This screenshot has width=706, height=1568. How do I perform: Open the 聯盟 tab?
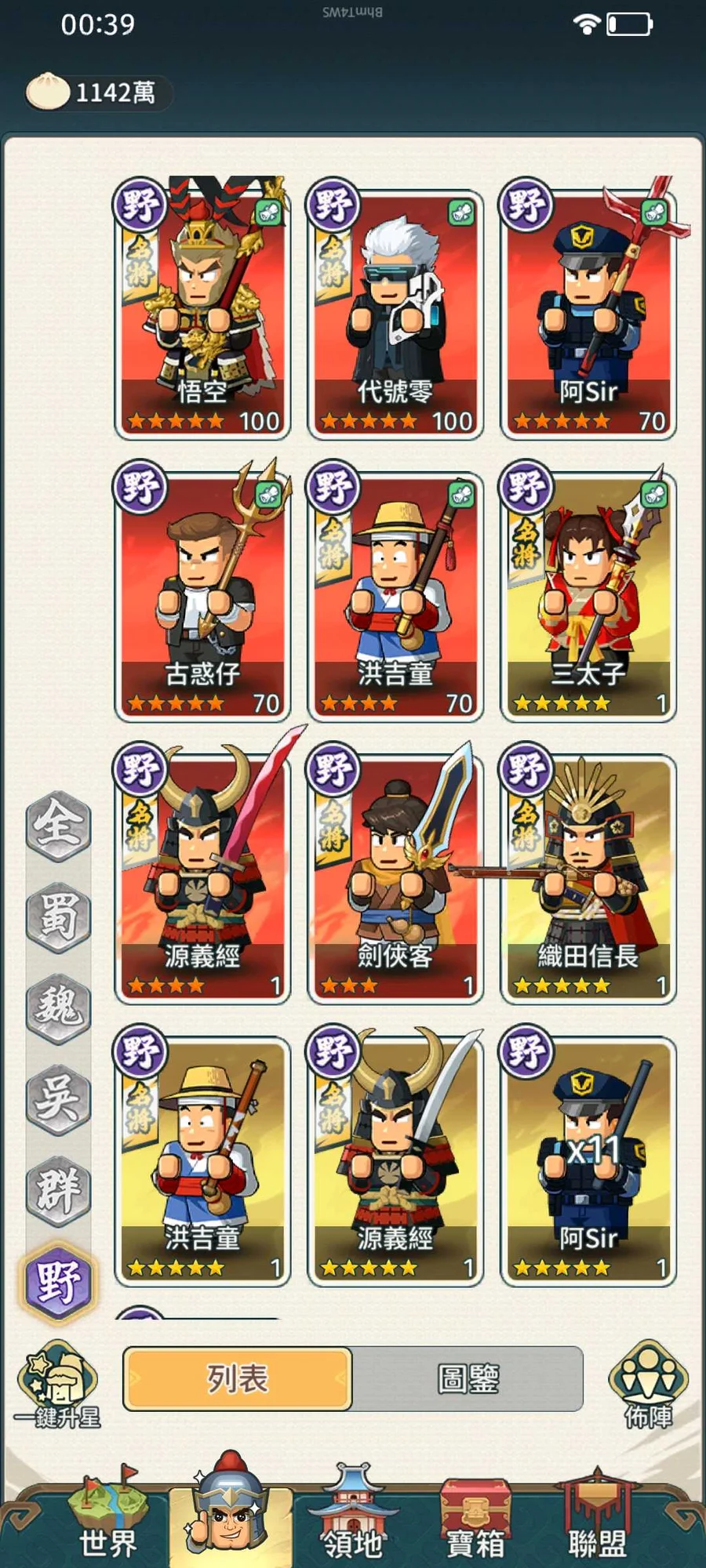coord(597,1521)
